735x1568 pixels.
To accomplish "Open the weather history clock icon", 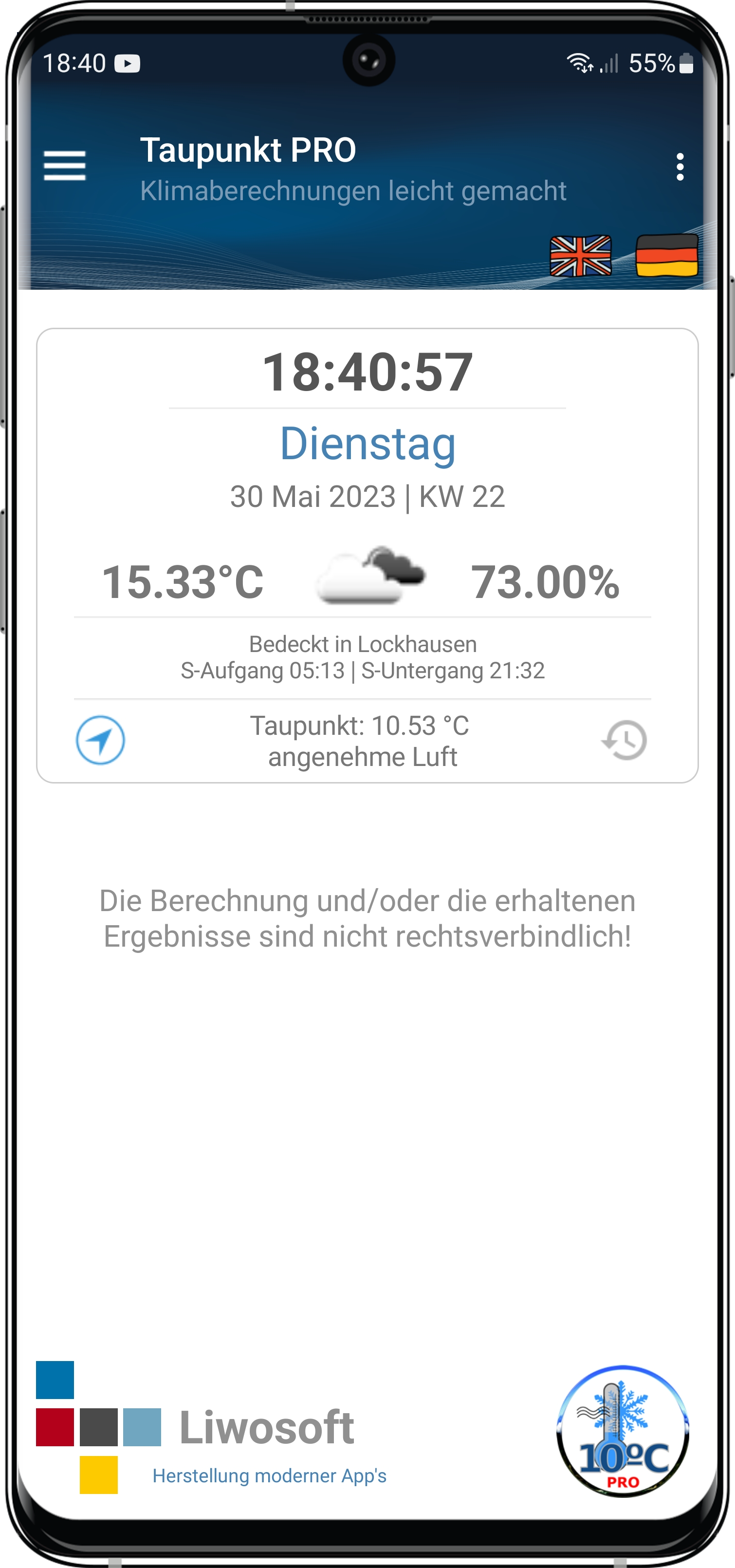I will click(624, 740).
